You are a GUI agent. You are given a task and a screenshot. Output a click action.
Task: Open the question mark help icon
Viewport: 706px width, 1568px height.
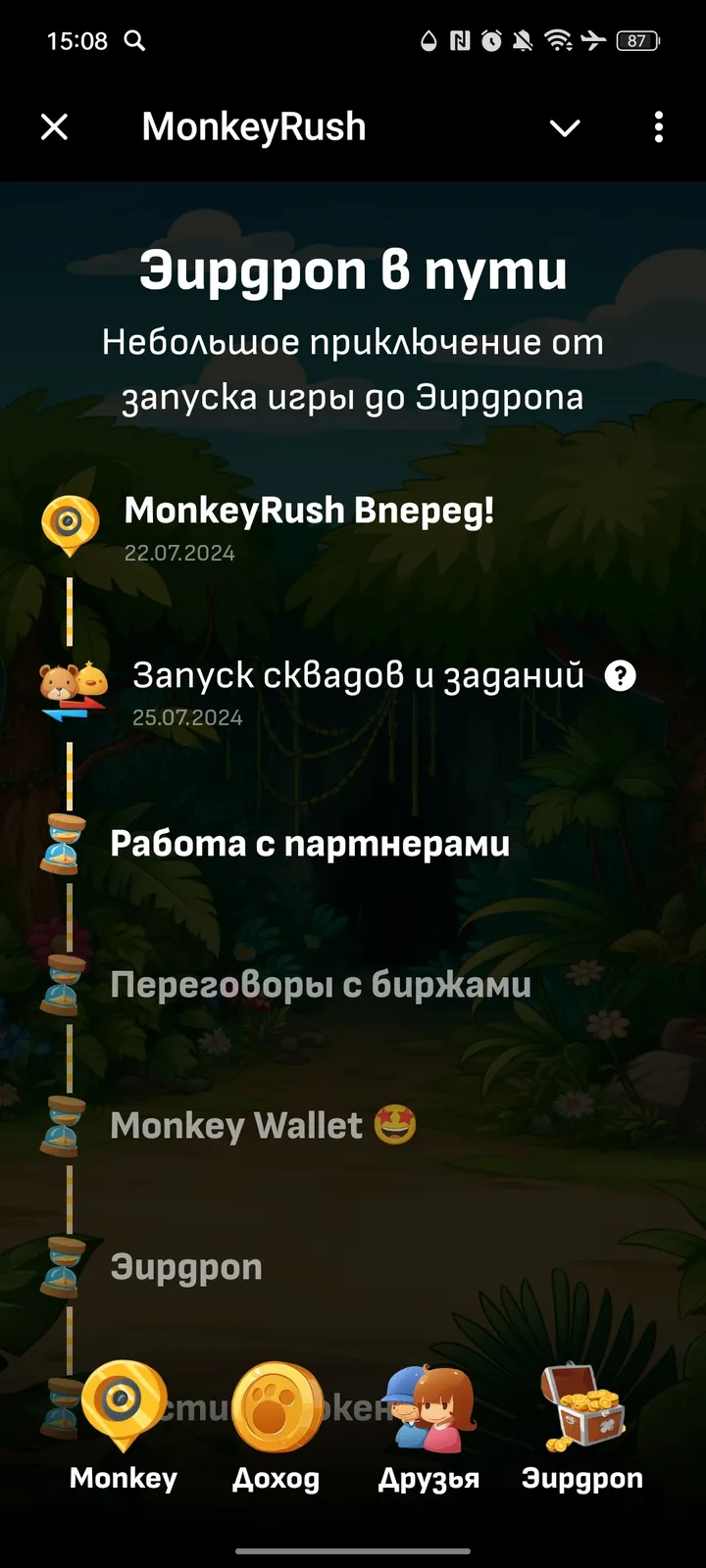[621, 675]
